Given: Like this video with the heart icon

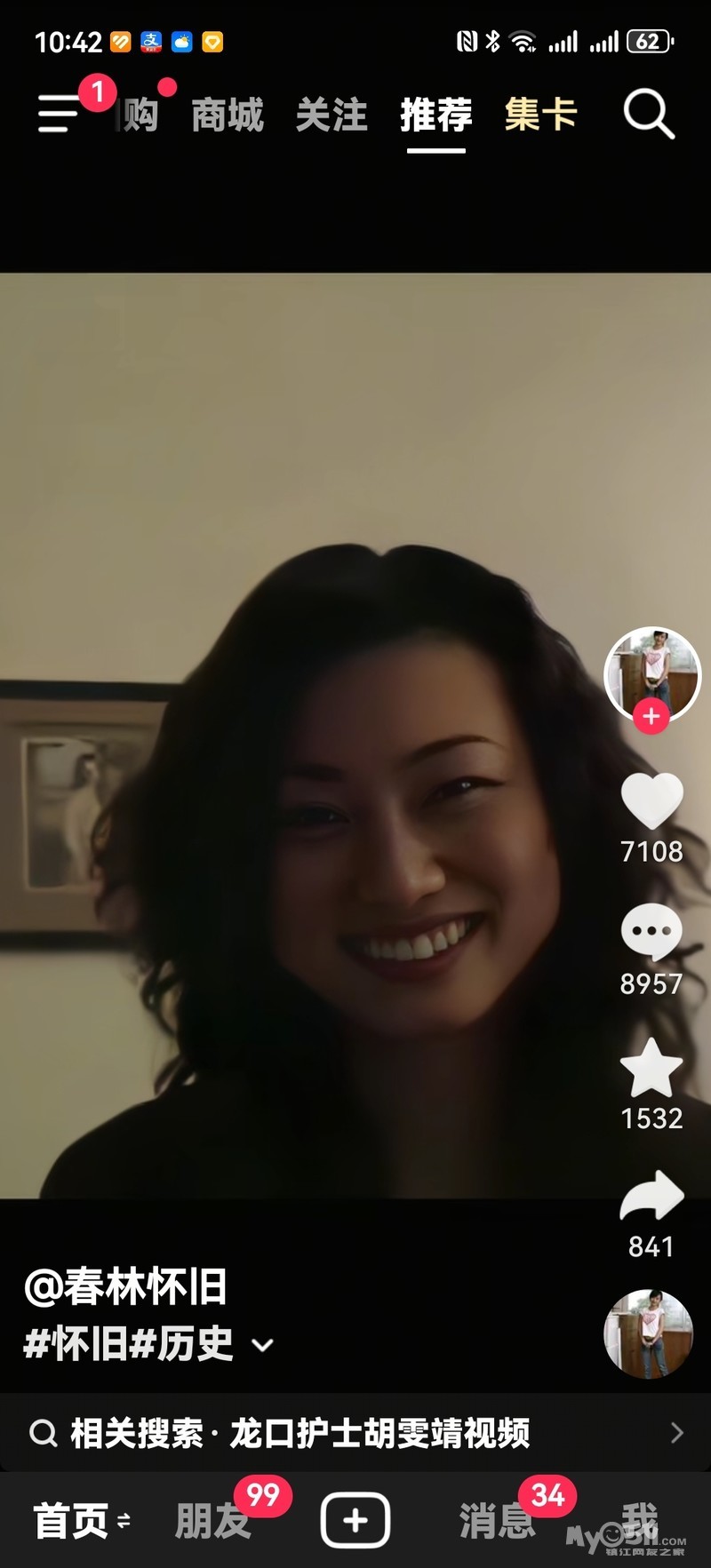Looking at the screenshot, I should [651, 801].
